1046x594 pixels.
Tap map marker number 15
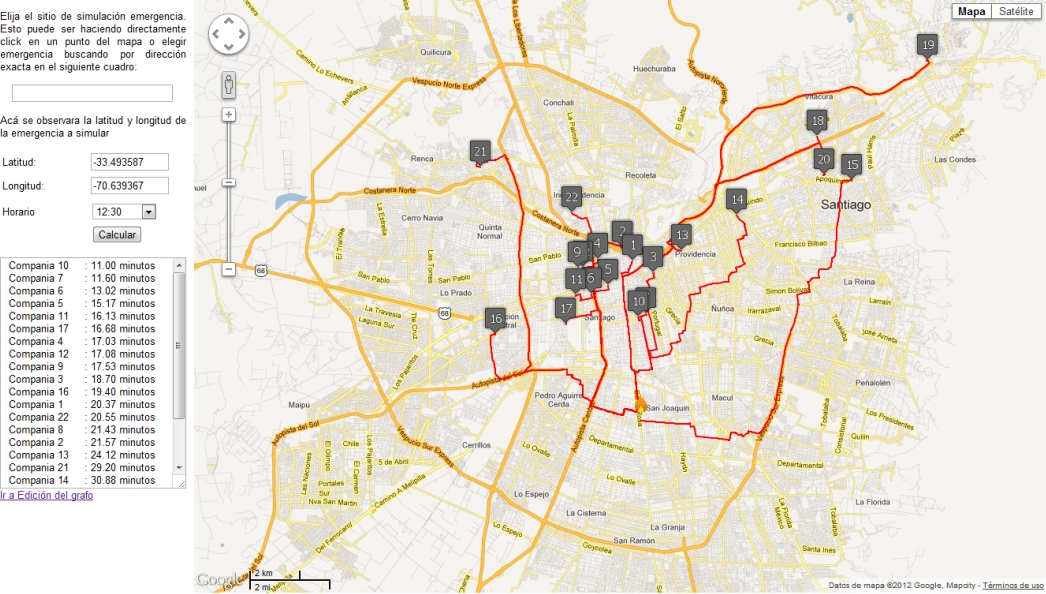tap(852, 165)
